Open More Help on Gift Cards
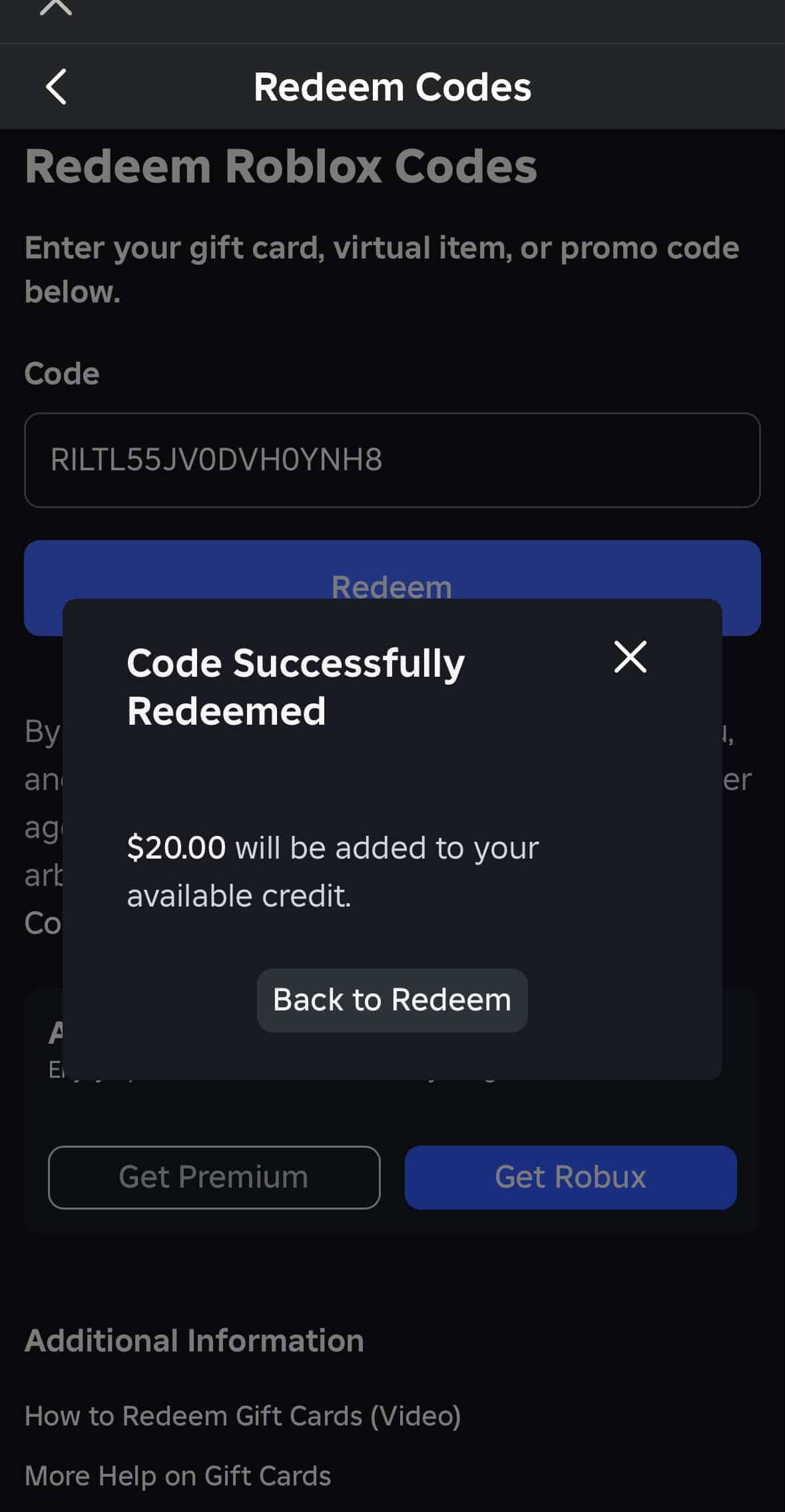This screenshot has width=785, height=1512. pos(178,1475)
